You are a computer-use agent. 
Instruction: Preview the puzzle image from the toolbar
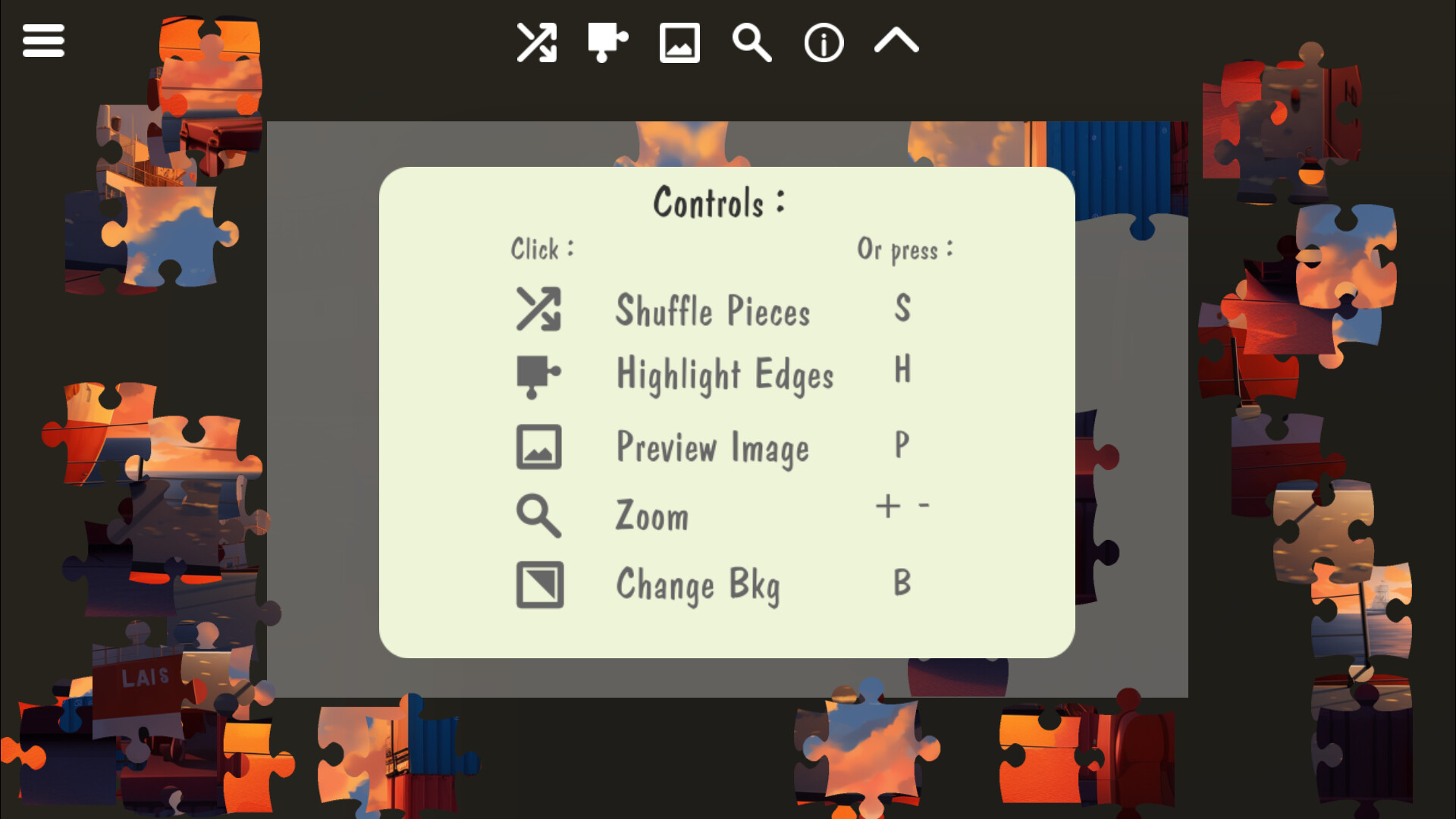pos(679,42)
